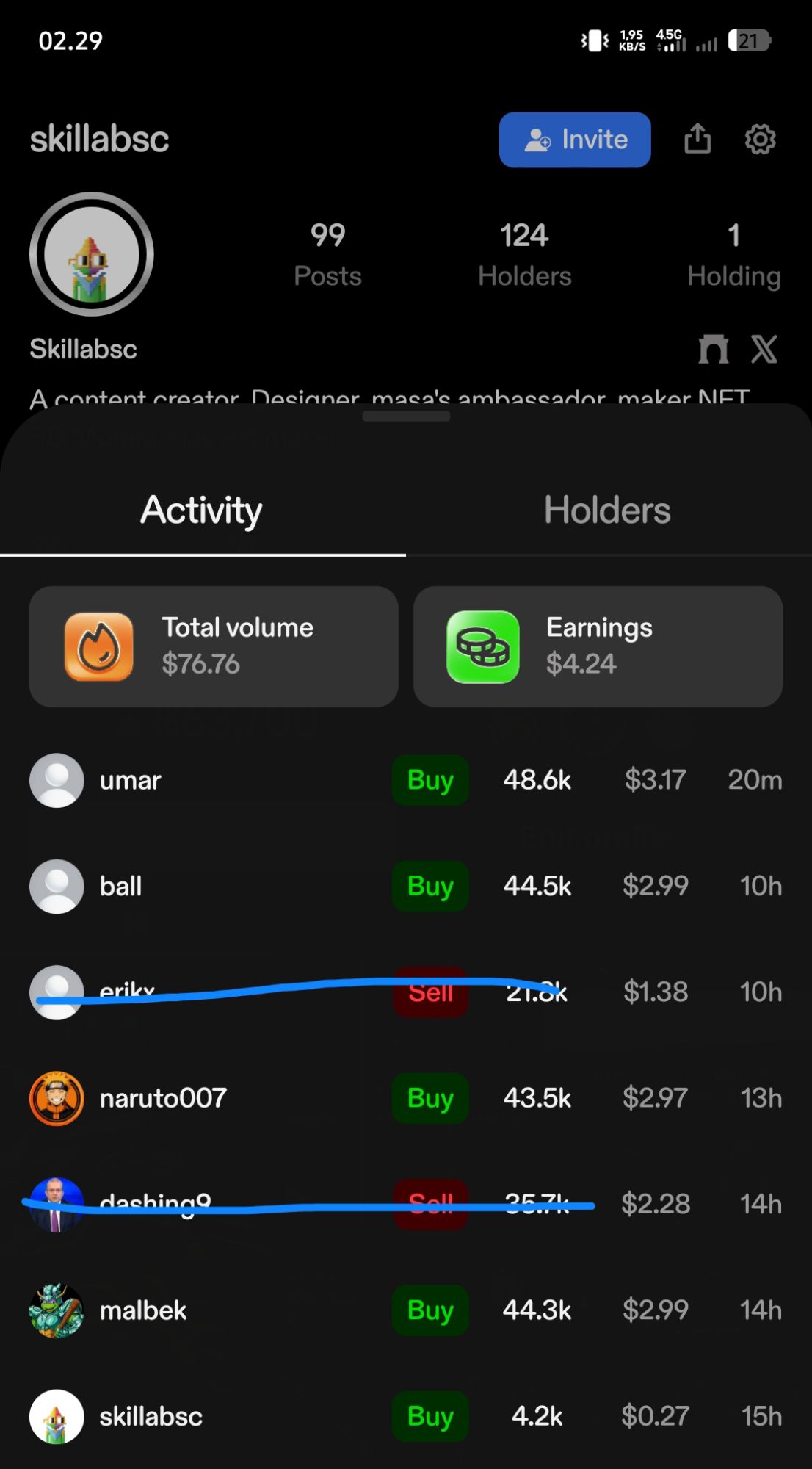Share this profile
The height and width of the screenshot is (1469, 812).
[x=697, y=139]
